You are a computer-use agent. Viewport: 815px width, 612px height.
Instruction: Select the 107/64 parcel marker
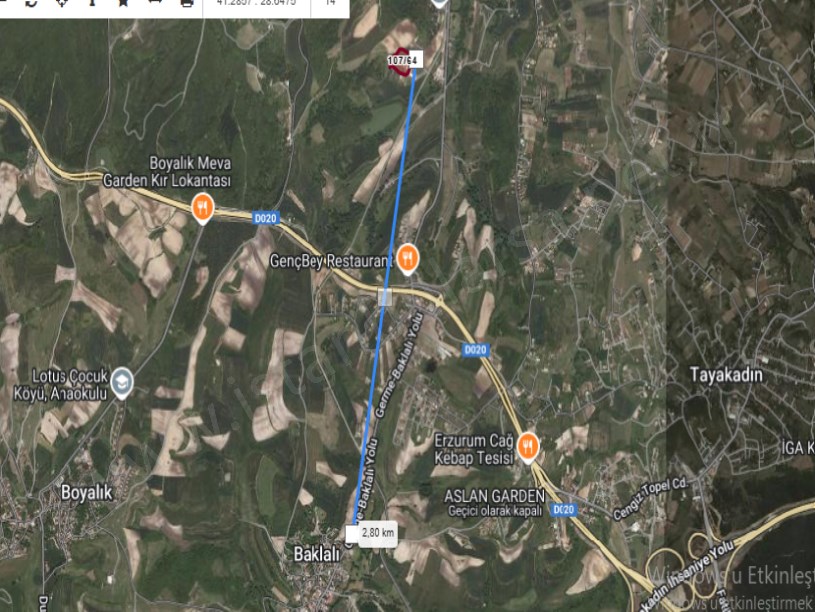pyautogui.click(x=403, y=60)
